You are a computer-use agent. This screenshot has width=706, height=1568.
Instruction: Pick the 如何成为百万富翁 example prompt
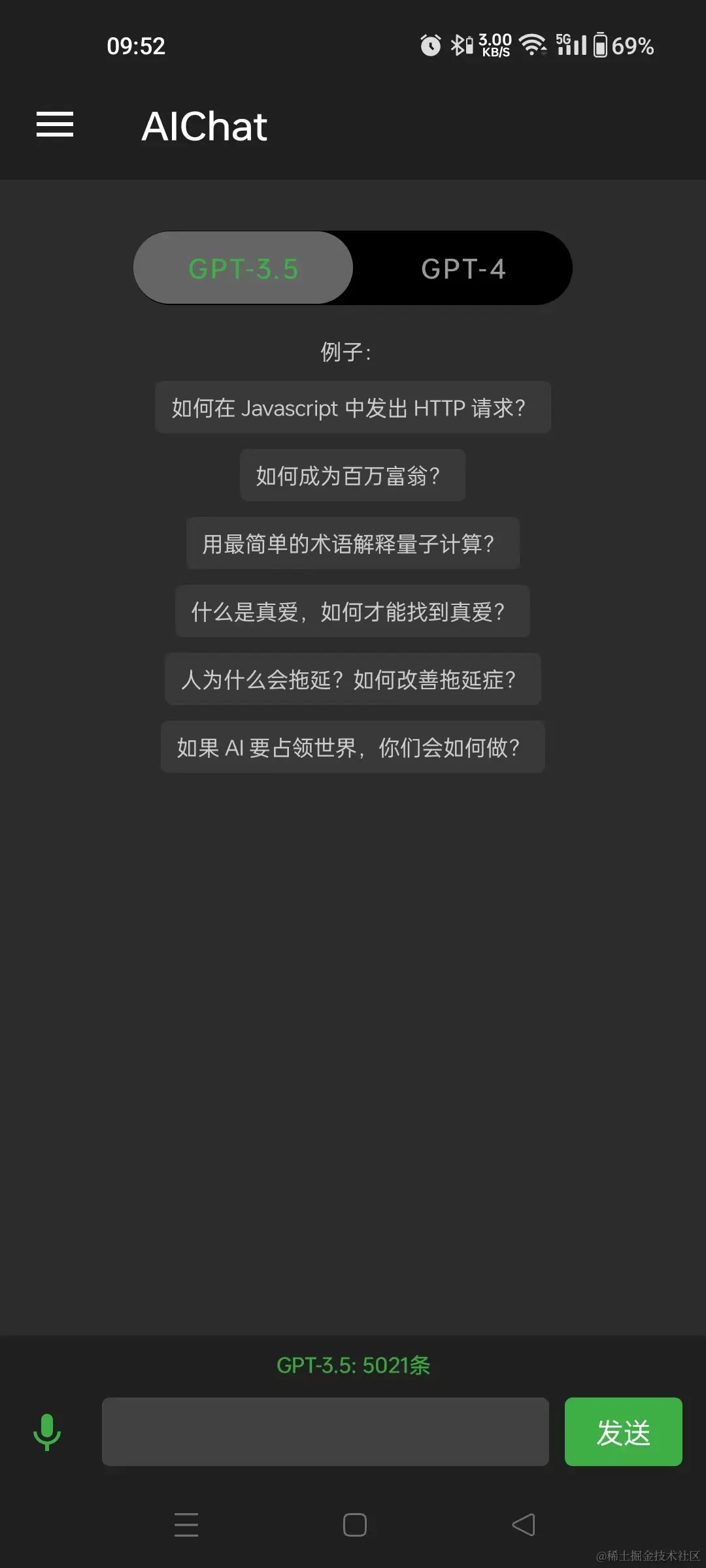(352, 476)
